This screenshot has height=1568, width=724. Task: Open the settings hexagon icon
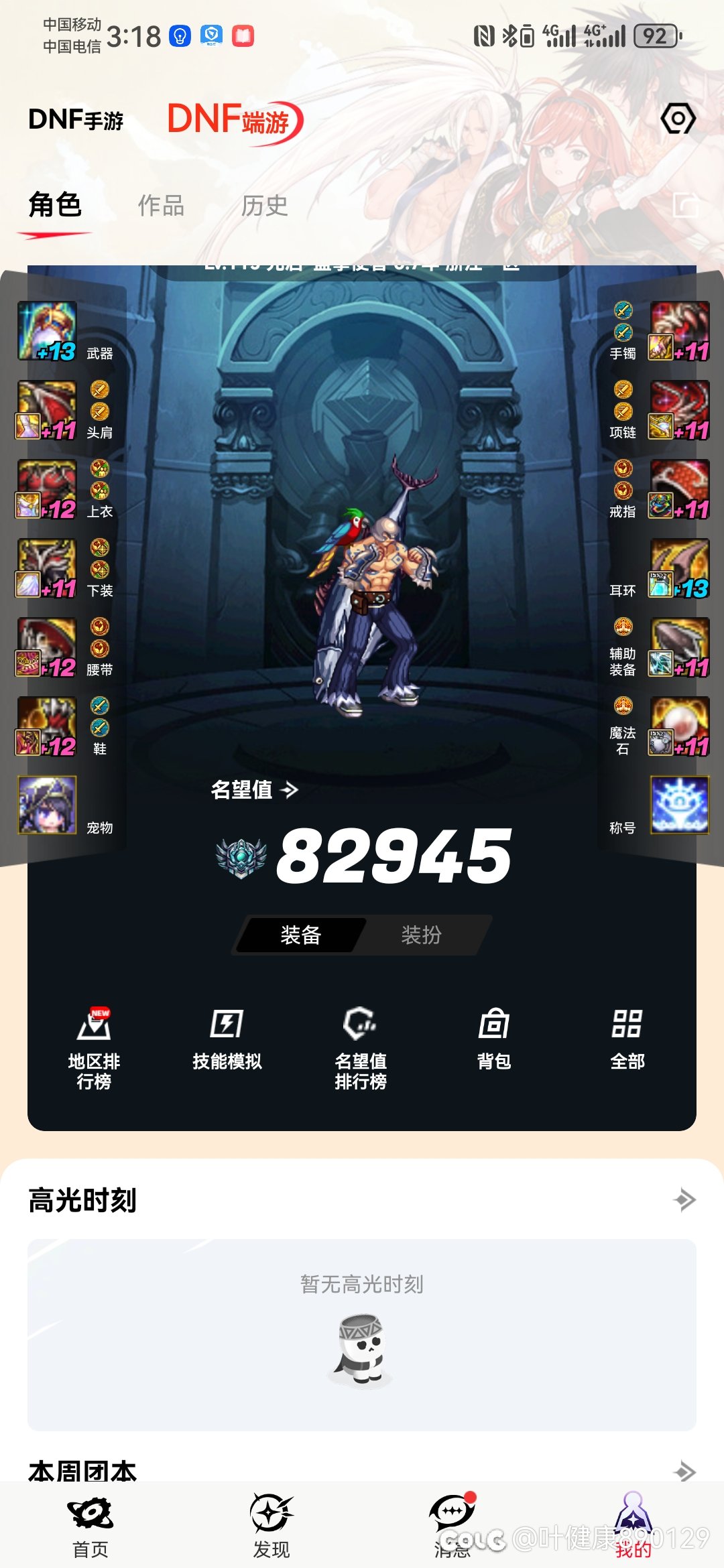coord(678,119)
